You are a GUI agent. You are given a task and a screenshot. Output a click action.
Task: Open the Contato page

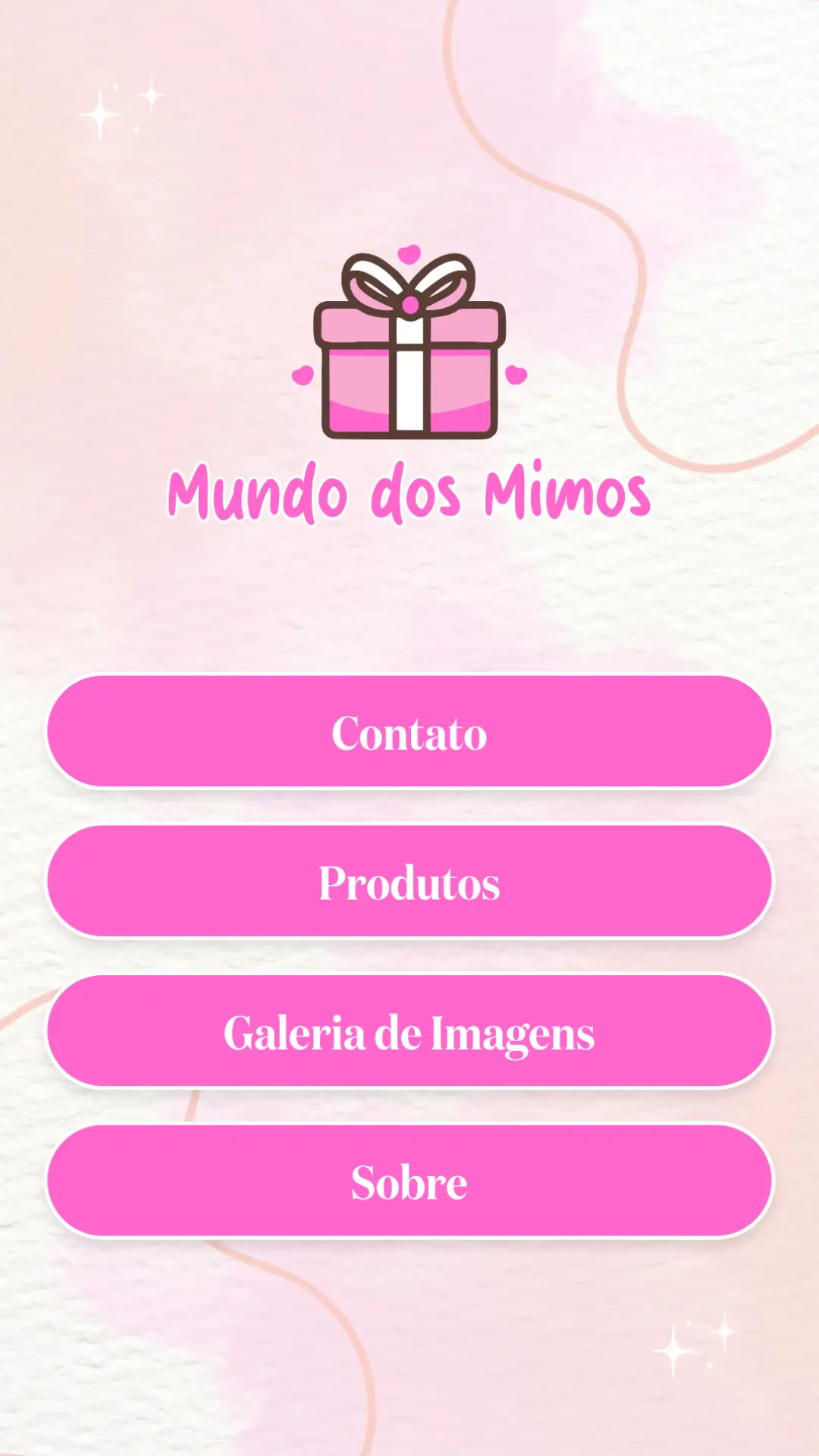coord(409,733)
